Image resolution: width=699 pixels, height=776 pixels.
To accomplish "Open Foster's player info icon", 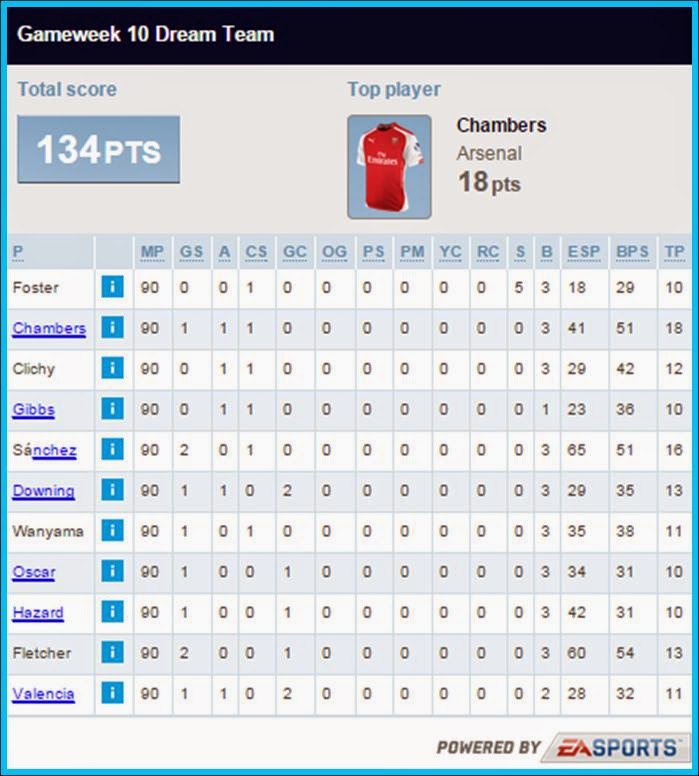I will point(112,287).
